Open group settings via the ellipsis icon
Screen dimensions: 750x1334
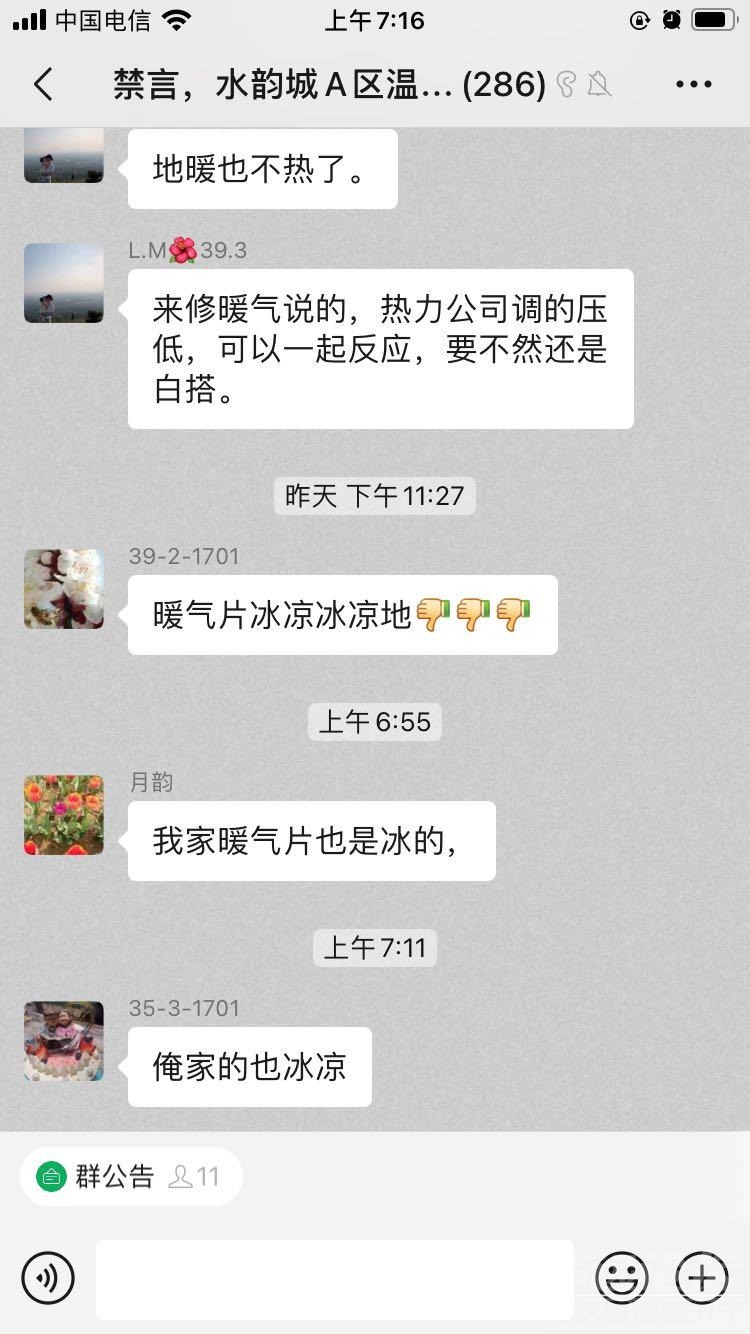[693, 84]
